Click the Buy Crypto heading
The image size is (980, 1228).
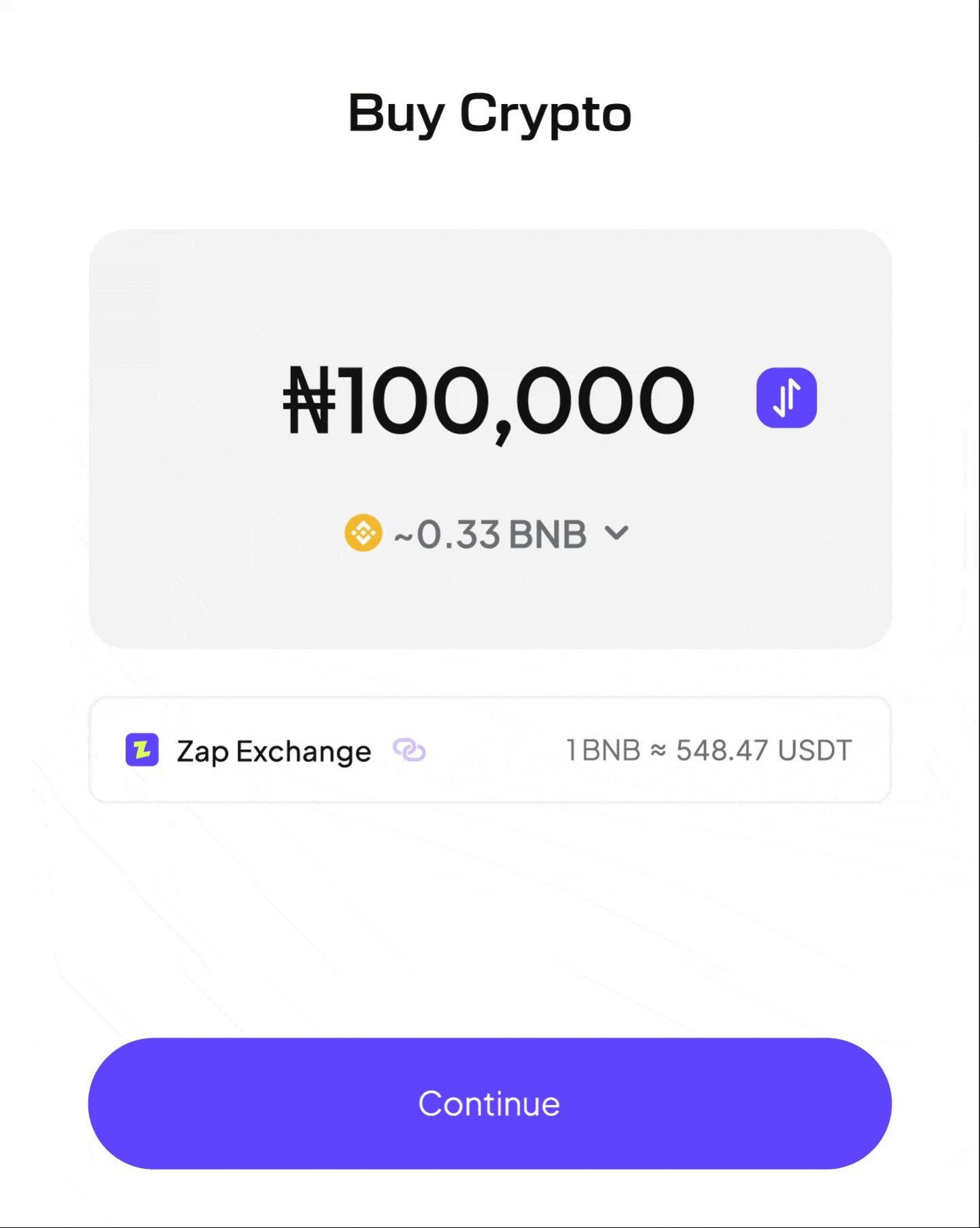[489, 114]
